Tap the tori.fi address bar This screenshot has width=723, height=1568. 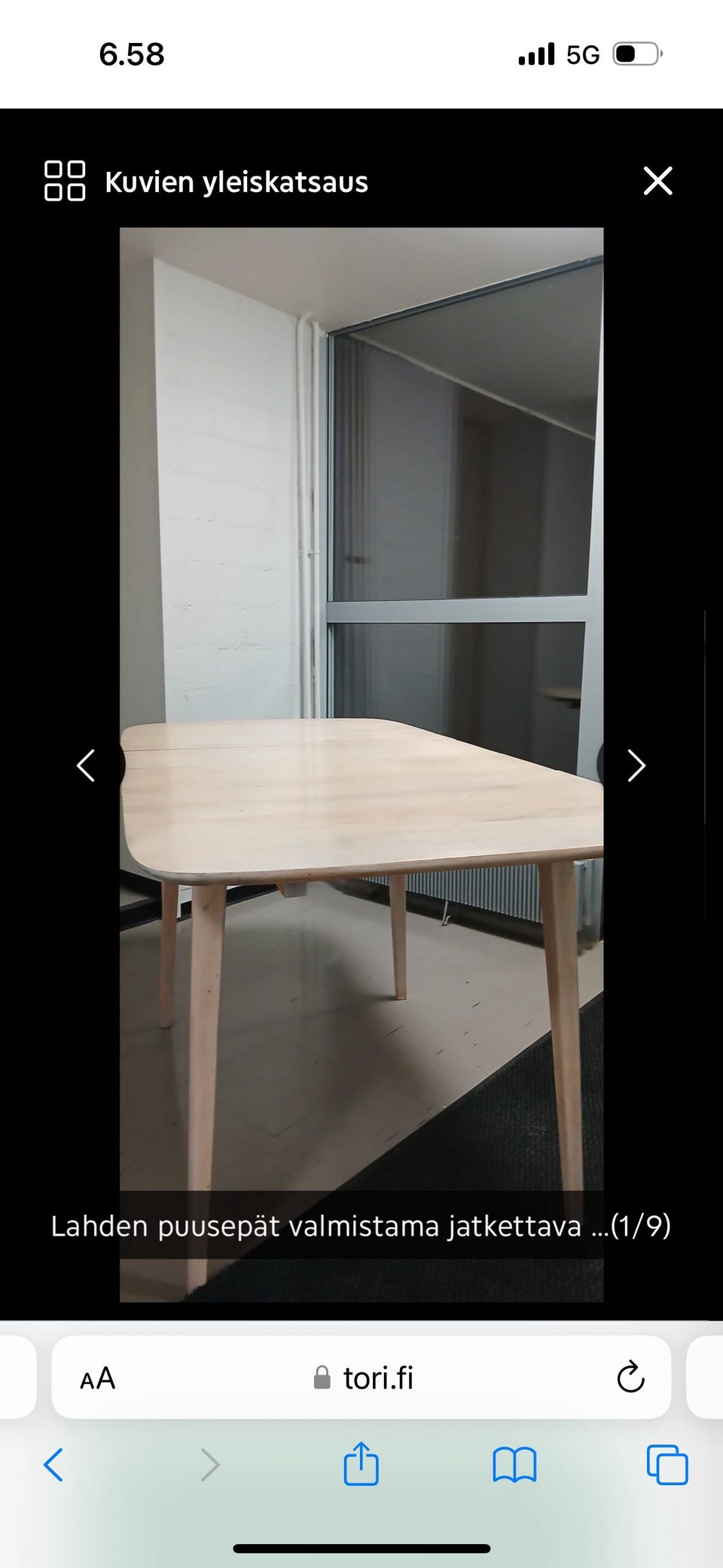(364, 1378)
